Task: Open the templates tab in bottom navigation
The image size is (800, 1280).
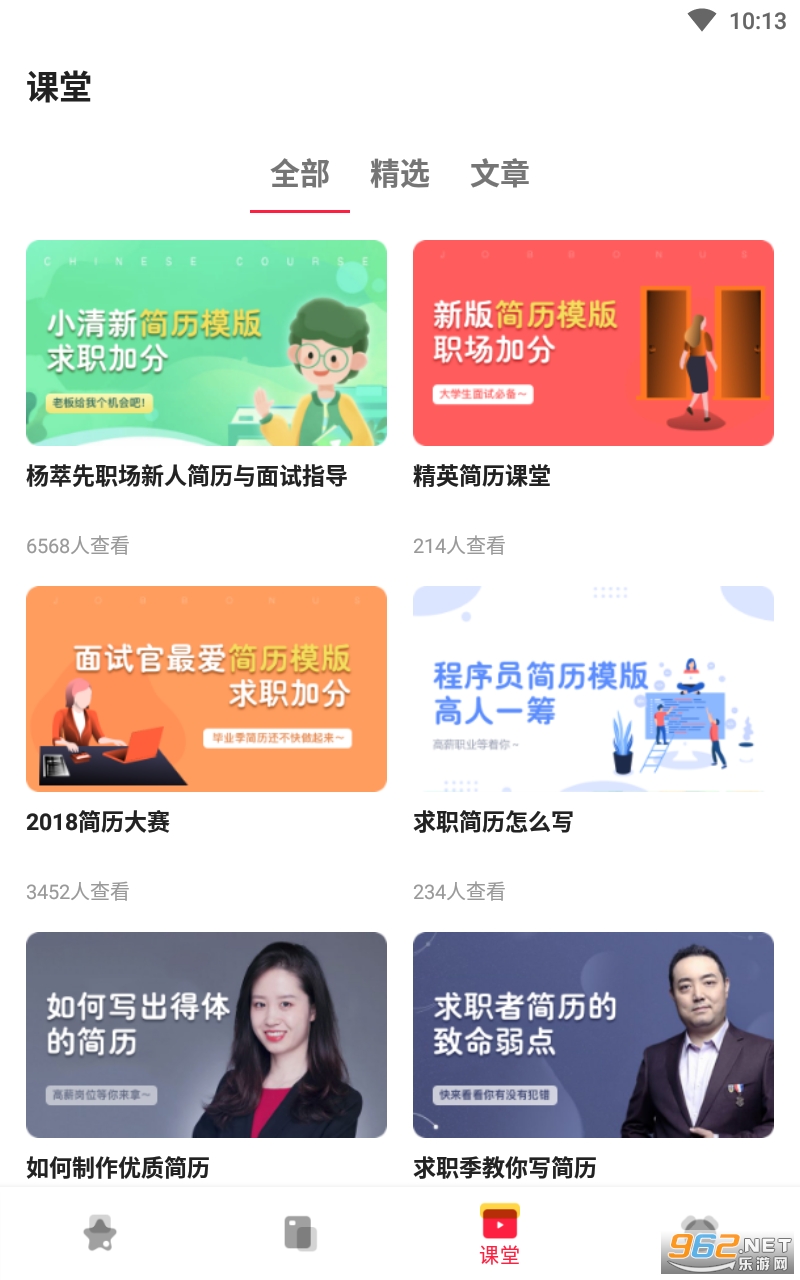Action: tap(300, 1233)
